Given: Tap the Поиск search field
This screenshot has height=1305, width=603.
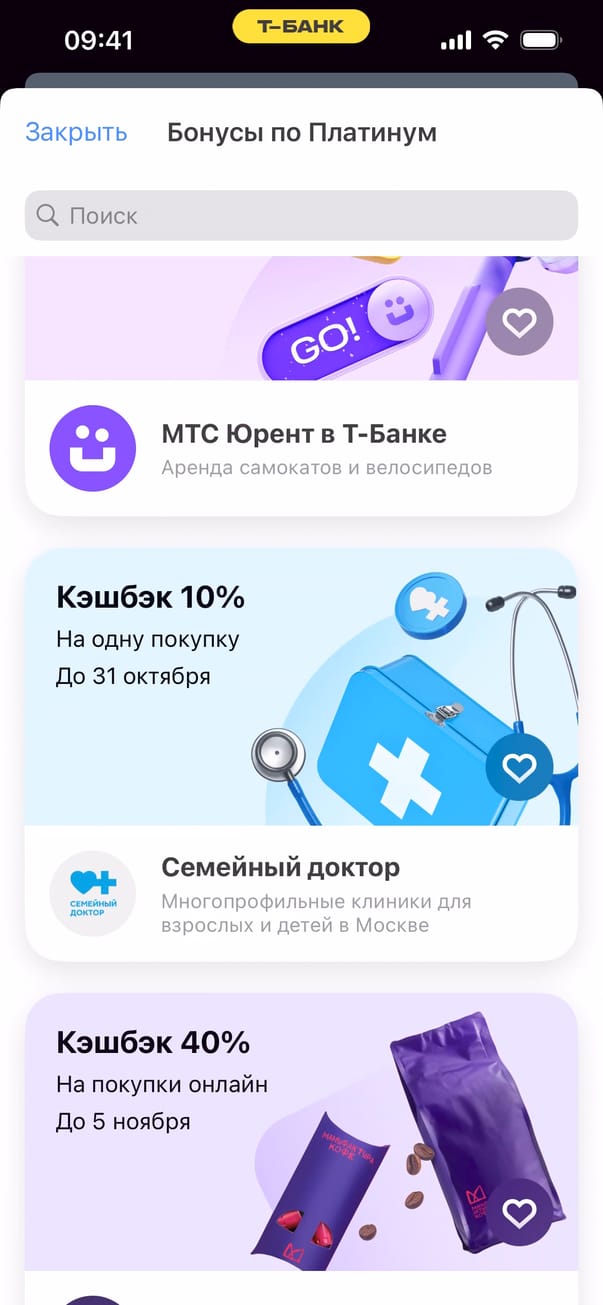Looking at the screenshot, I should (x=301, y=215).
